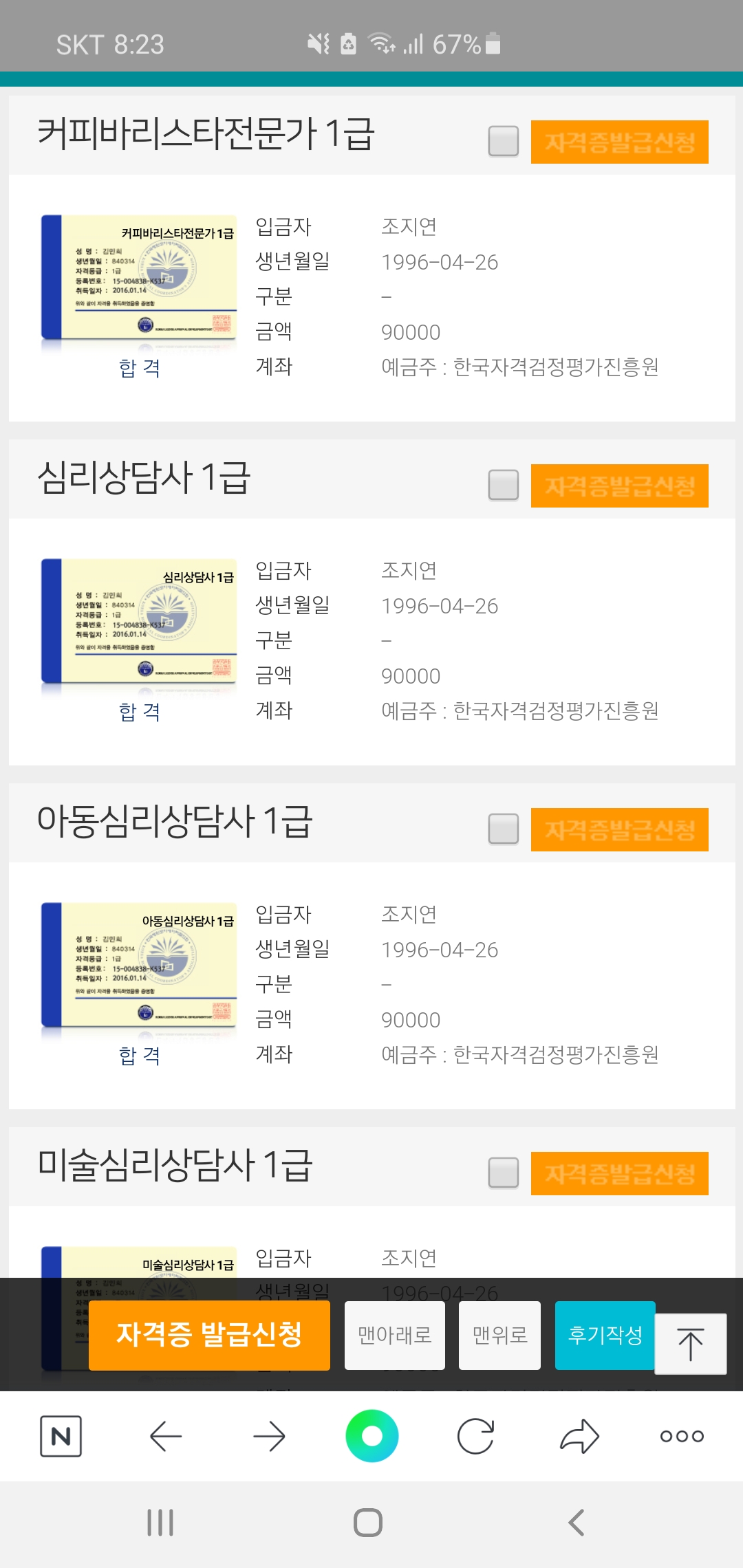Tap the up-arrow scroll-to-top button

click(x=690, y=1344)
